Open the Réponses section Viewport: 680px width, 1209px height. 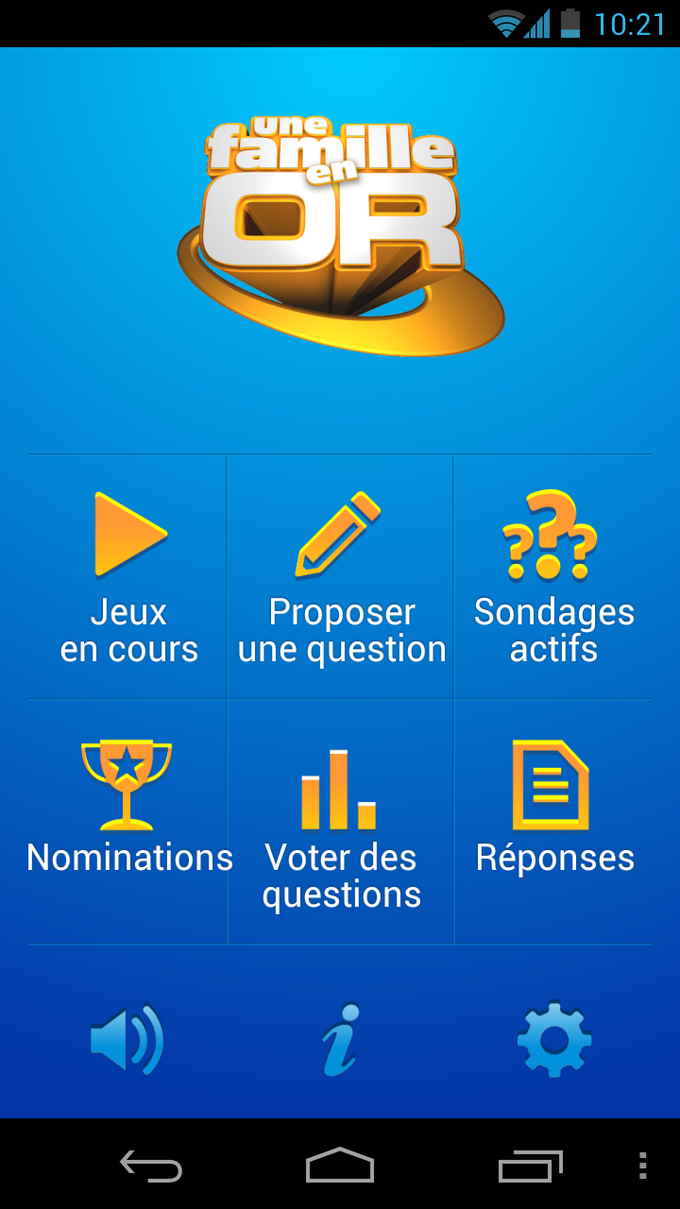[x=553, y=820]
